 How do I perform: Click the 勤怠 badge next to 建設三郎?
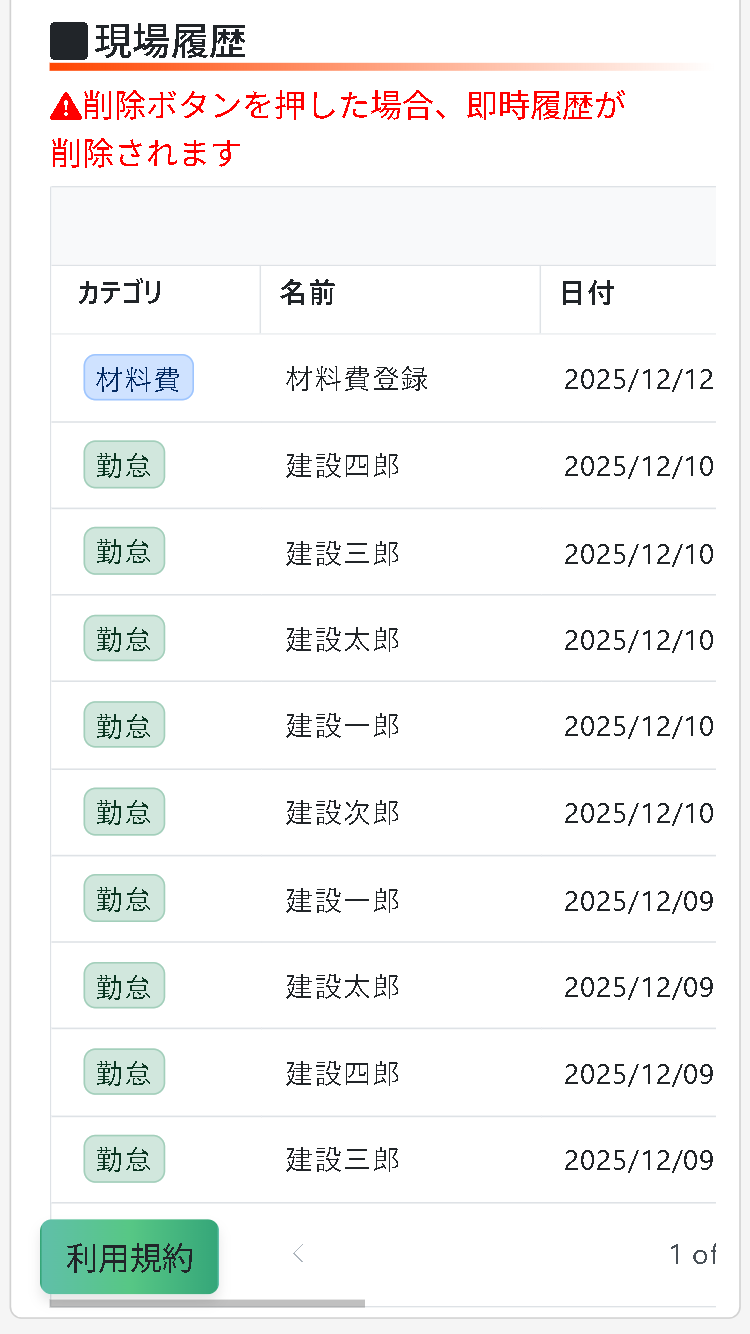[x=124, y=551]
